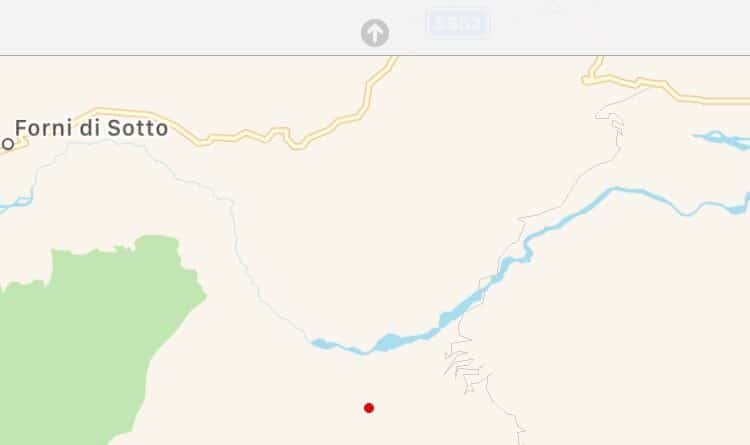This screenshot has height=445, width=750.
Task: Tap the Forni di Sotto town marker
Action: click(x=8, y=144)
